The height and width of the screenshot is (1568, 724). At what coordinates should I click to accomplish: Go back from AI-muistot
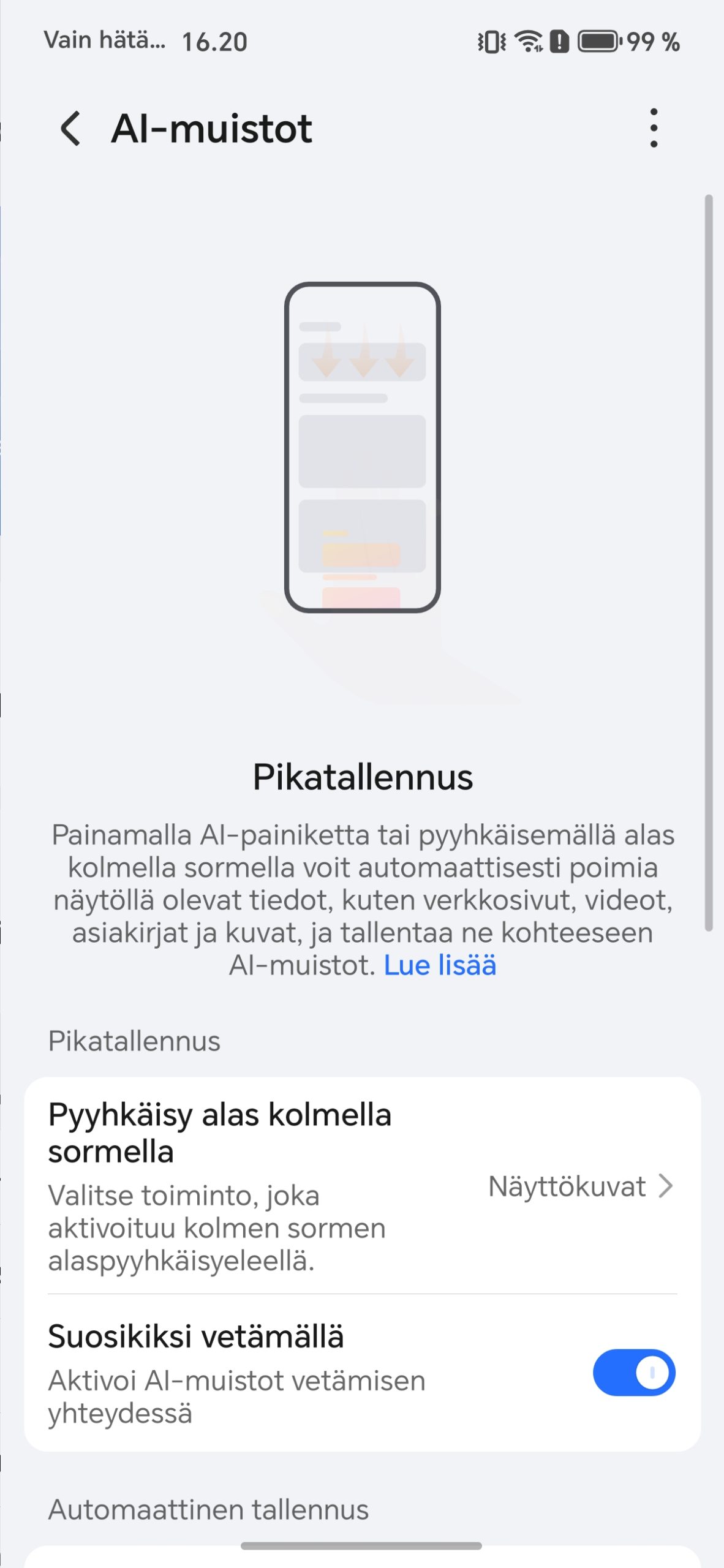[70, 129]
